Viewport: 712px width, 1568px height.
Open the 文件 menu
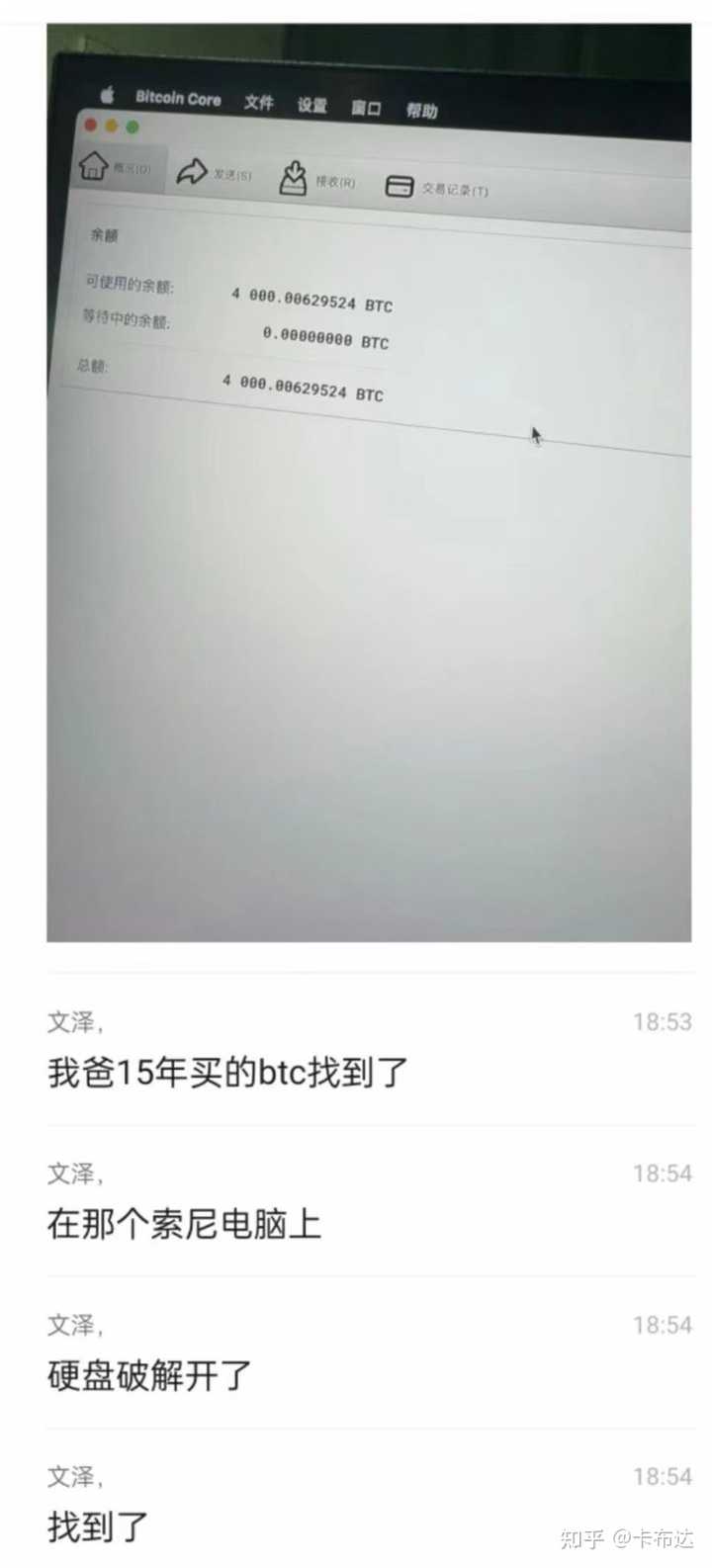point(258,103)
